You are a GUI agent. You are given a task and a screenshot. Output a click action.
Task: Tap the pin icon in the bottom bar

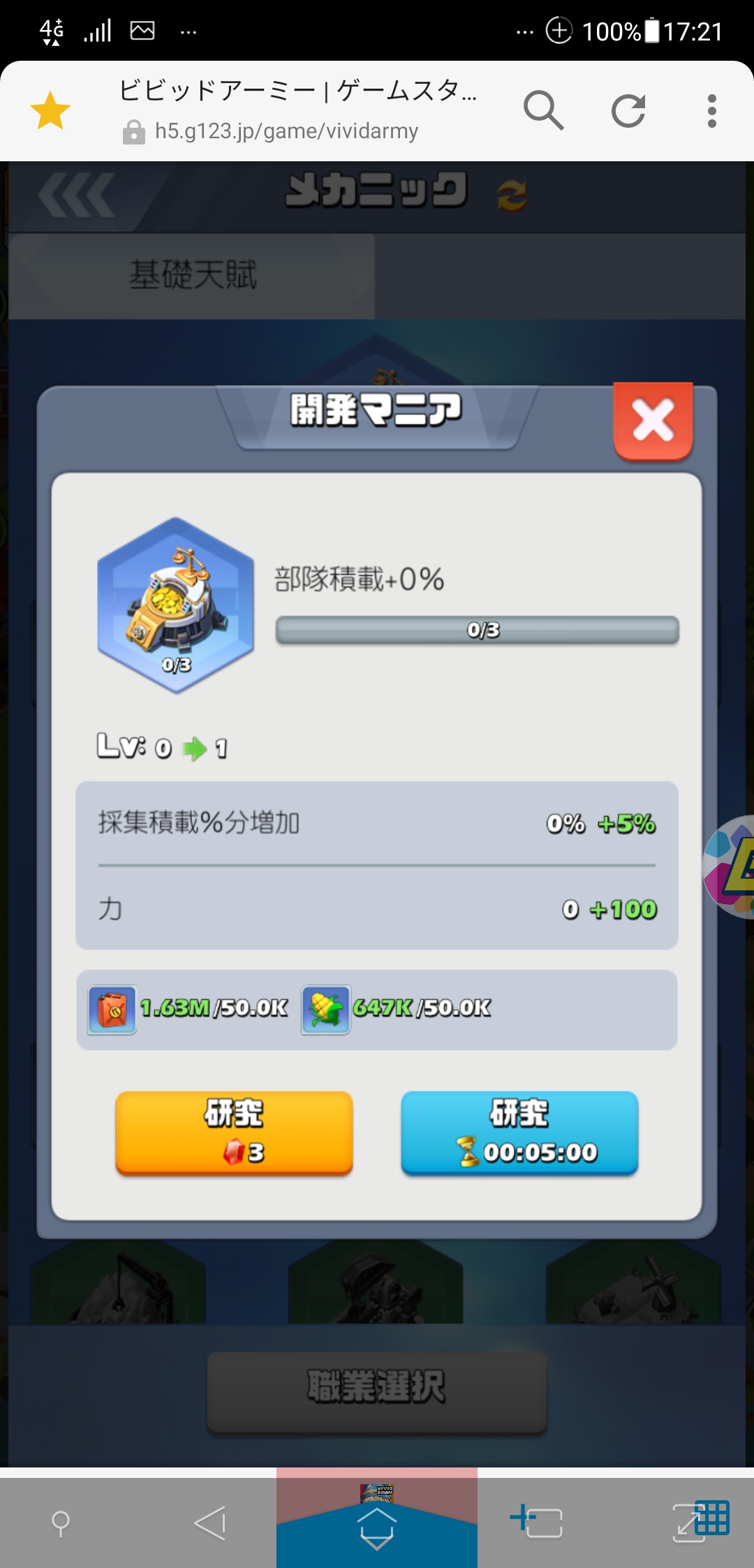(61, 1523)
